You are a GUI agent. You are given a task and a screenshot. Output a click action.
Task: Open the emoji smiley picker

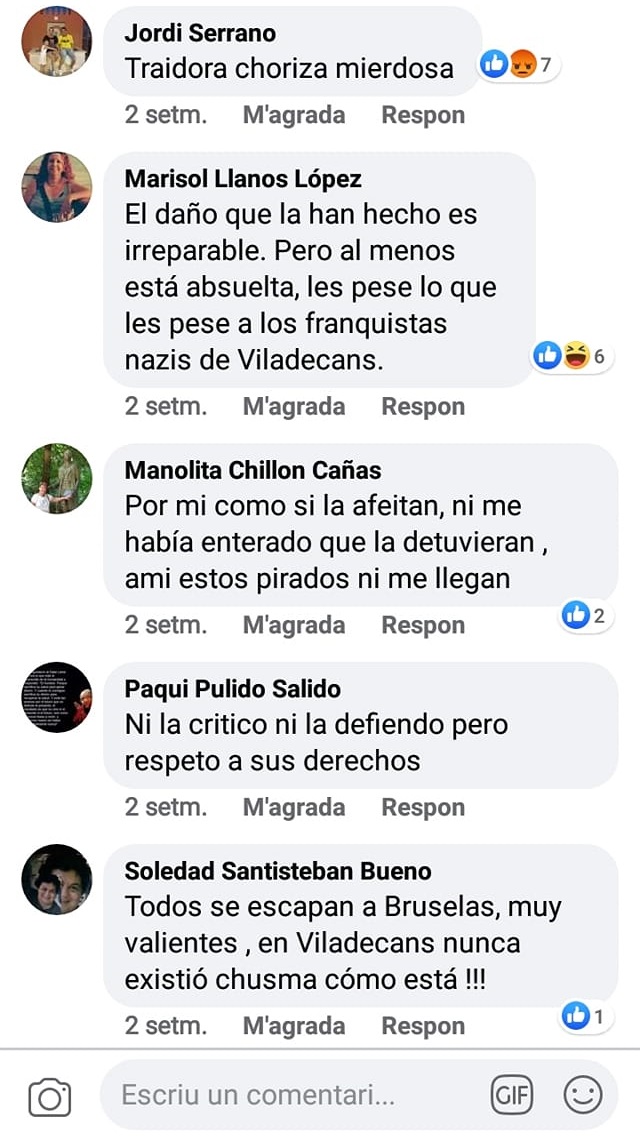pos(583,1095)
